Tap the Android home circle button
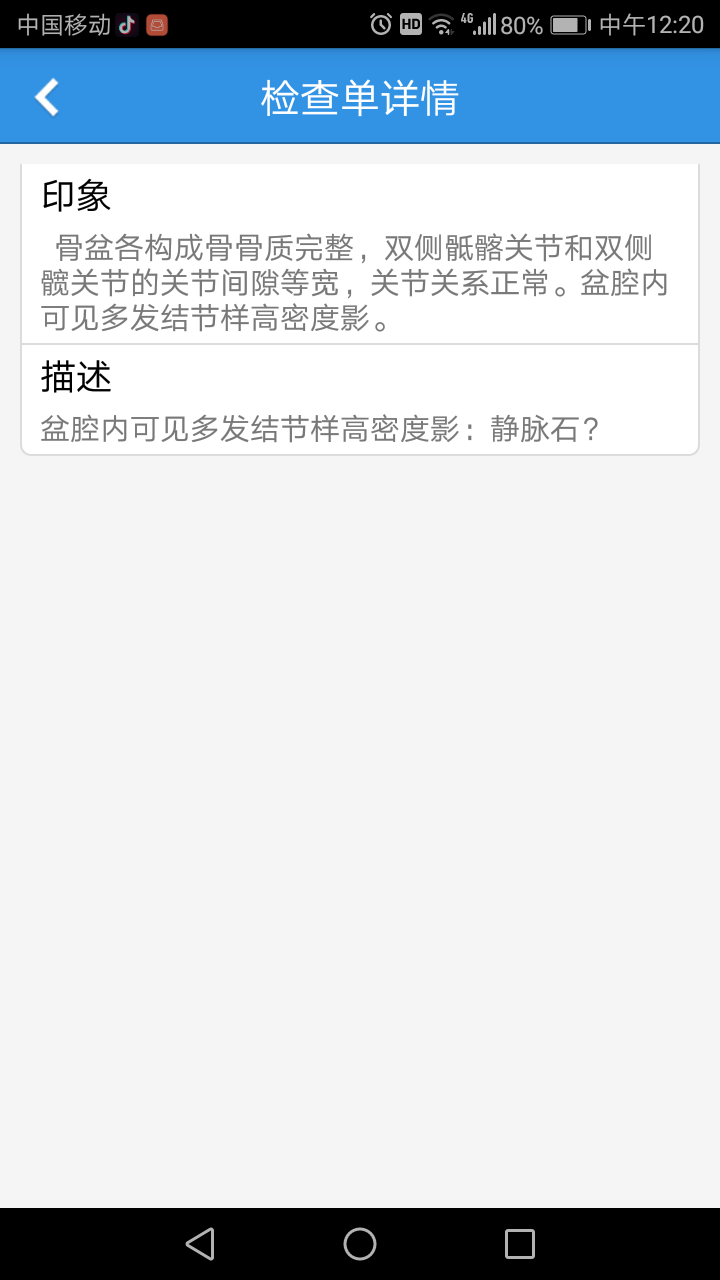 [360, 1243]
